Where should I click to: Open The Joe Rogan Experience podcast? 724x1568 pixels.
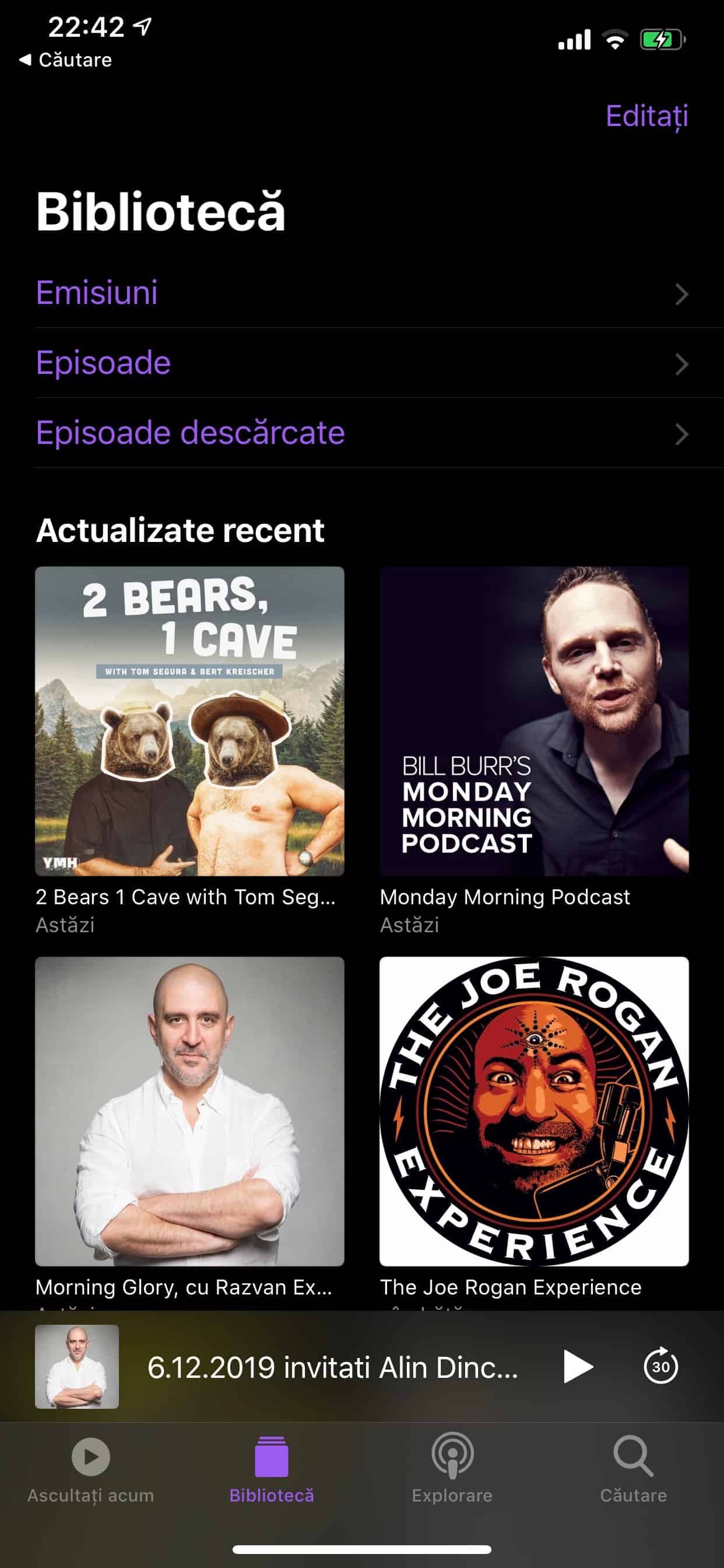click(x=534, y=1111)
